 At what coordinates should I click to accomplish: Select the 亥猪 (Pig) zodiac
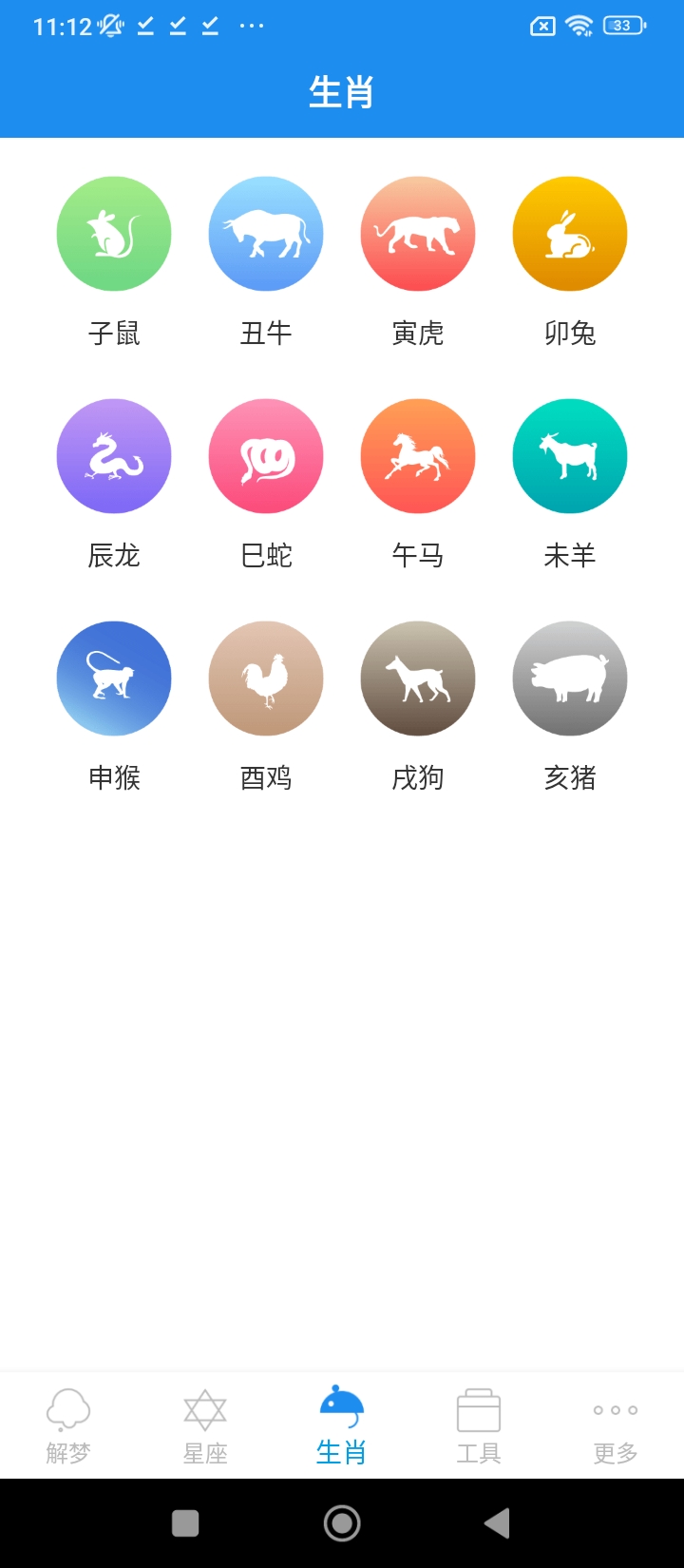coord(570,679)
